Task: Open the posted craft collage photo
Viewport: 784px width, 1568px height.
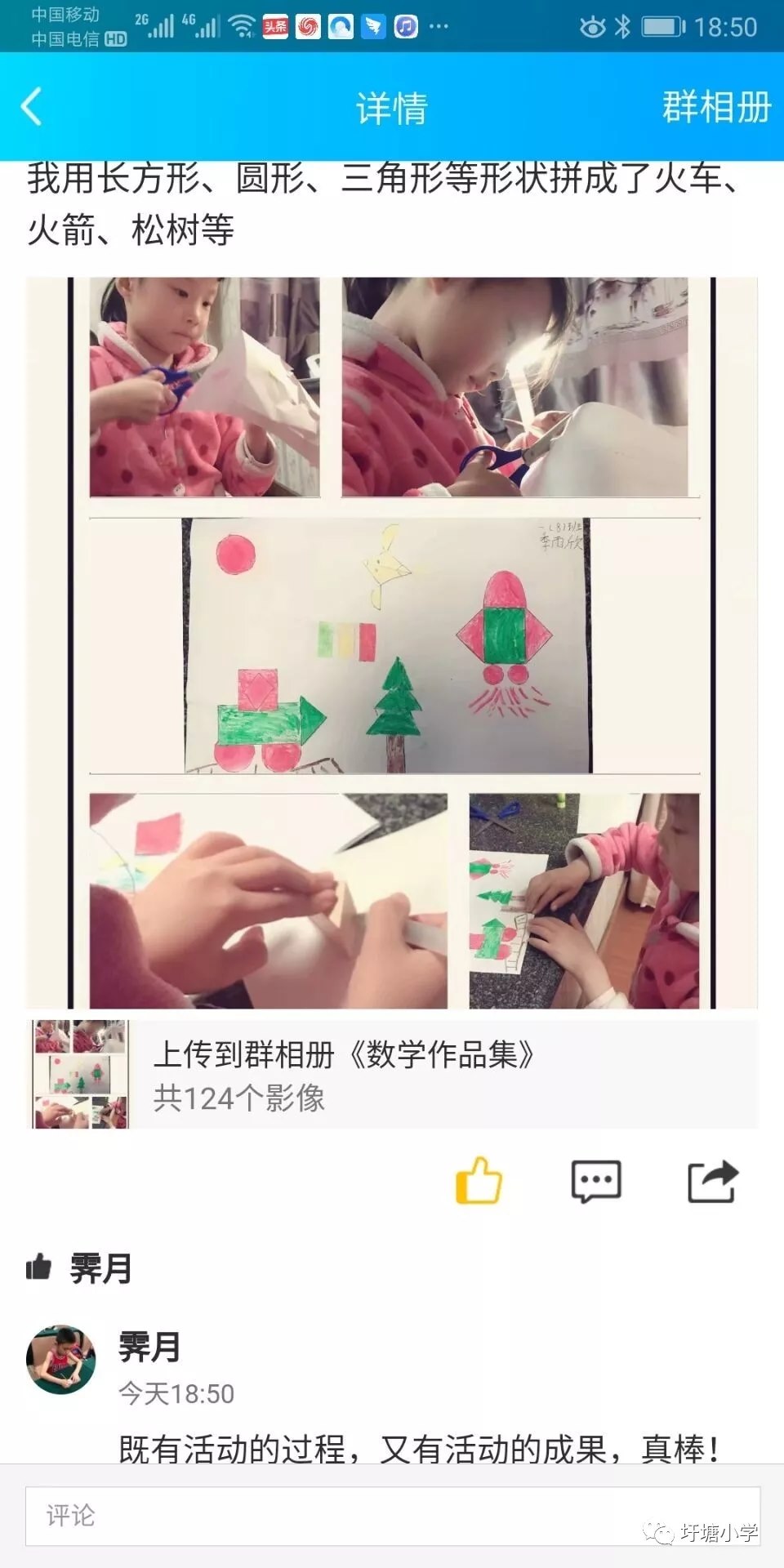Action: point(392,644)
